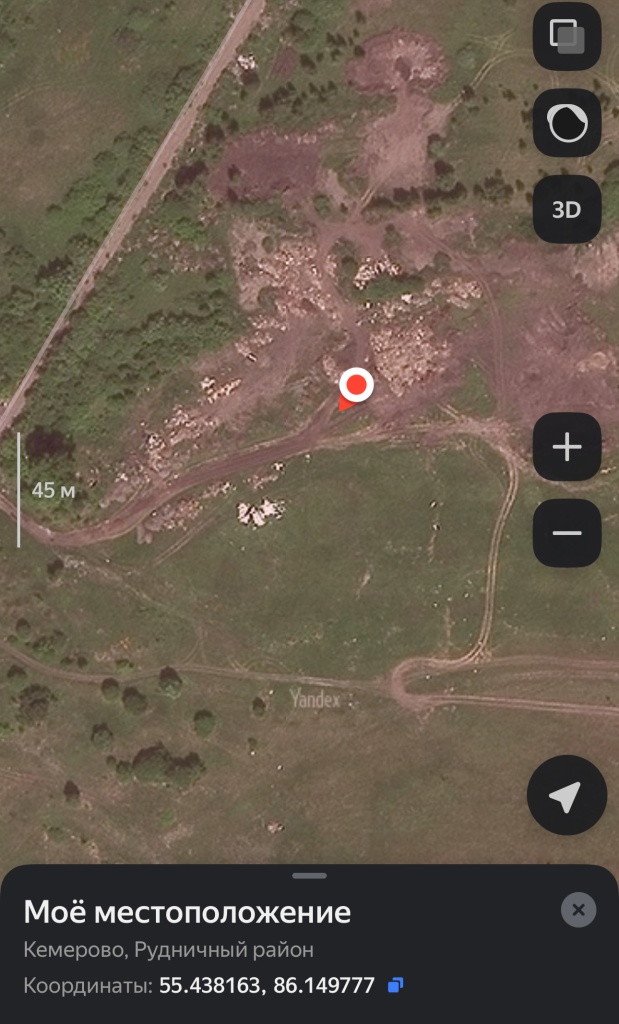Tap the red location pin
This screenshot has height=1024, width=619.
coord(356,386)
